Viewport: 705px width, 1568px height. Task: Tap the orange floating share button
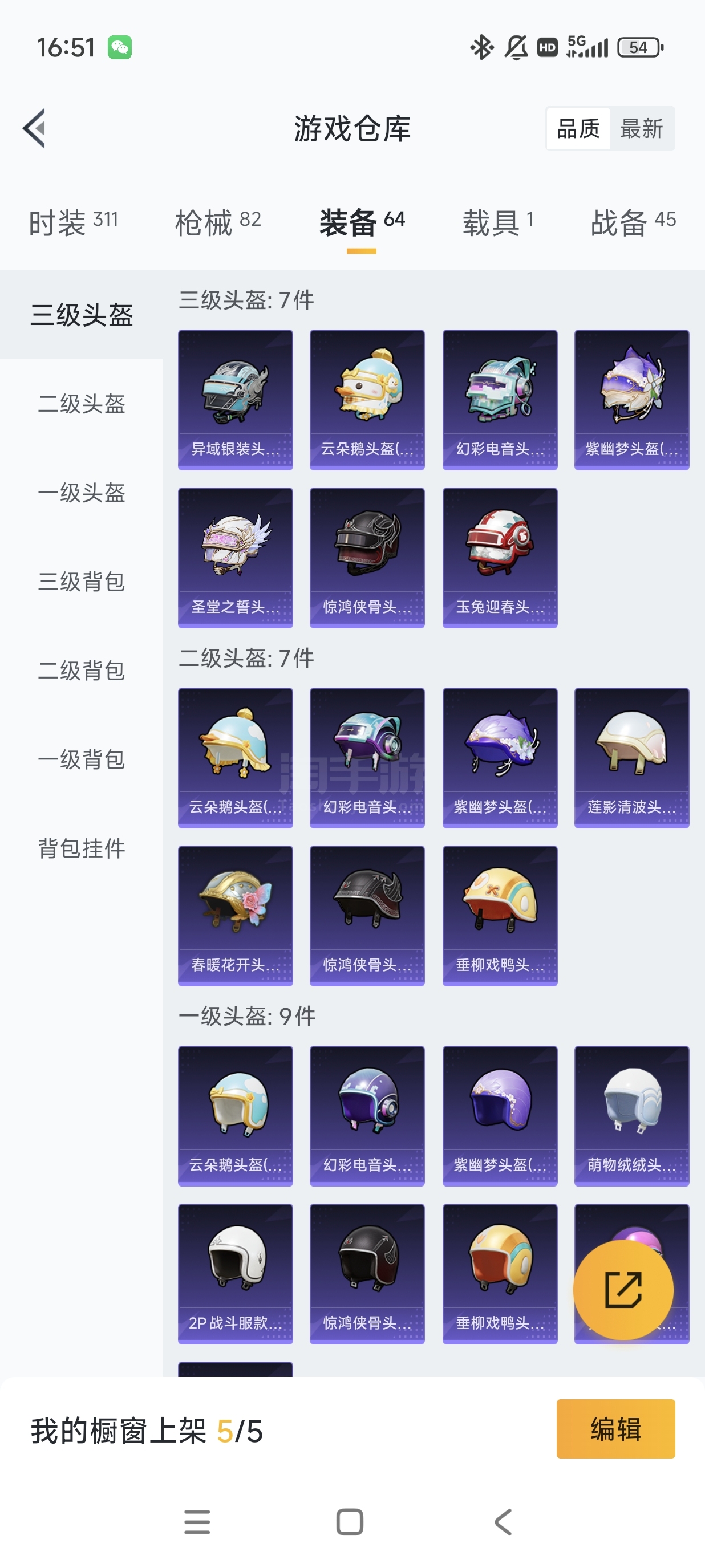623,1290
